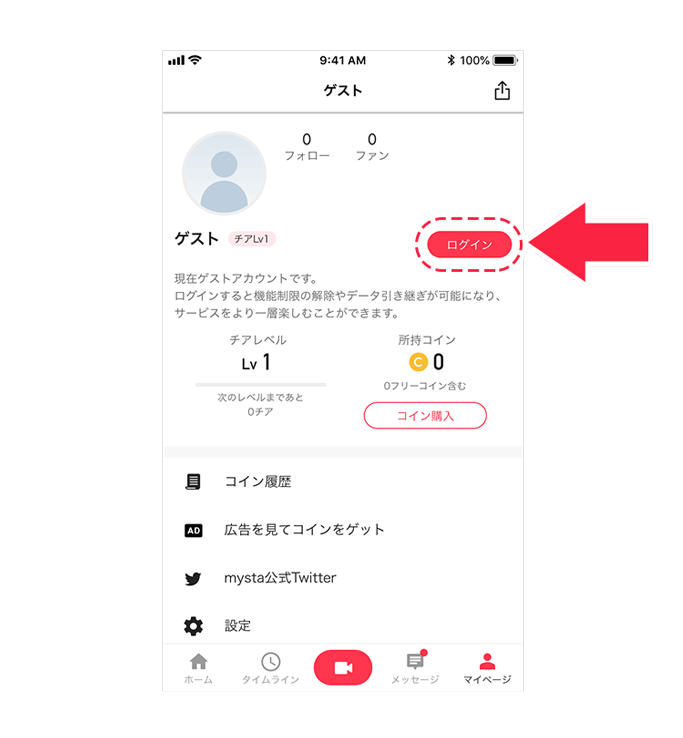
Task: Open 広告を見てコインをゲット
Action: tap(304, 530)
